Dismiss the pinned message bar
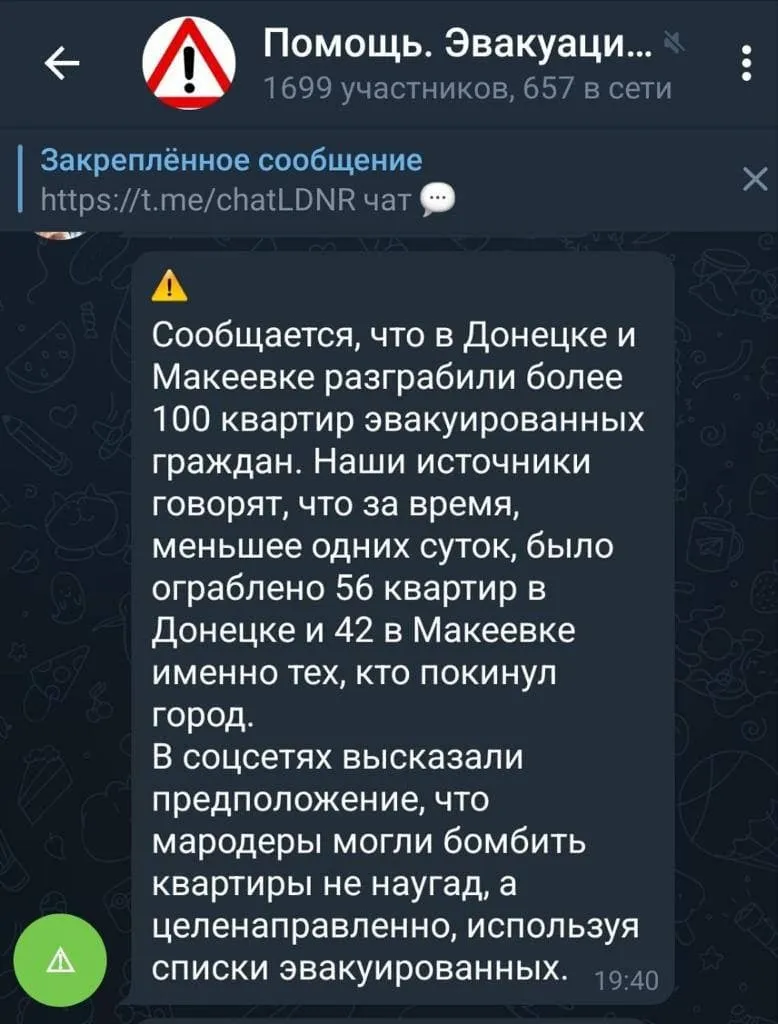The image size is (778, 1024). [x=751, y=180]
